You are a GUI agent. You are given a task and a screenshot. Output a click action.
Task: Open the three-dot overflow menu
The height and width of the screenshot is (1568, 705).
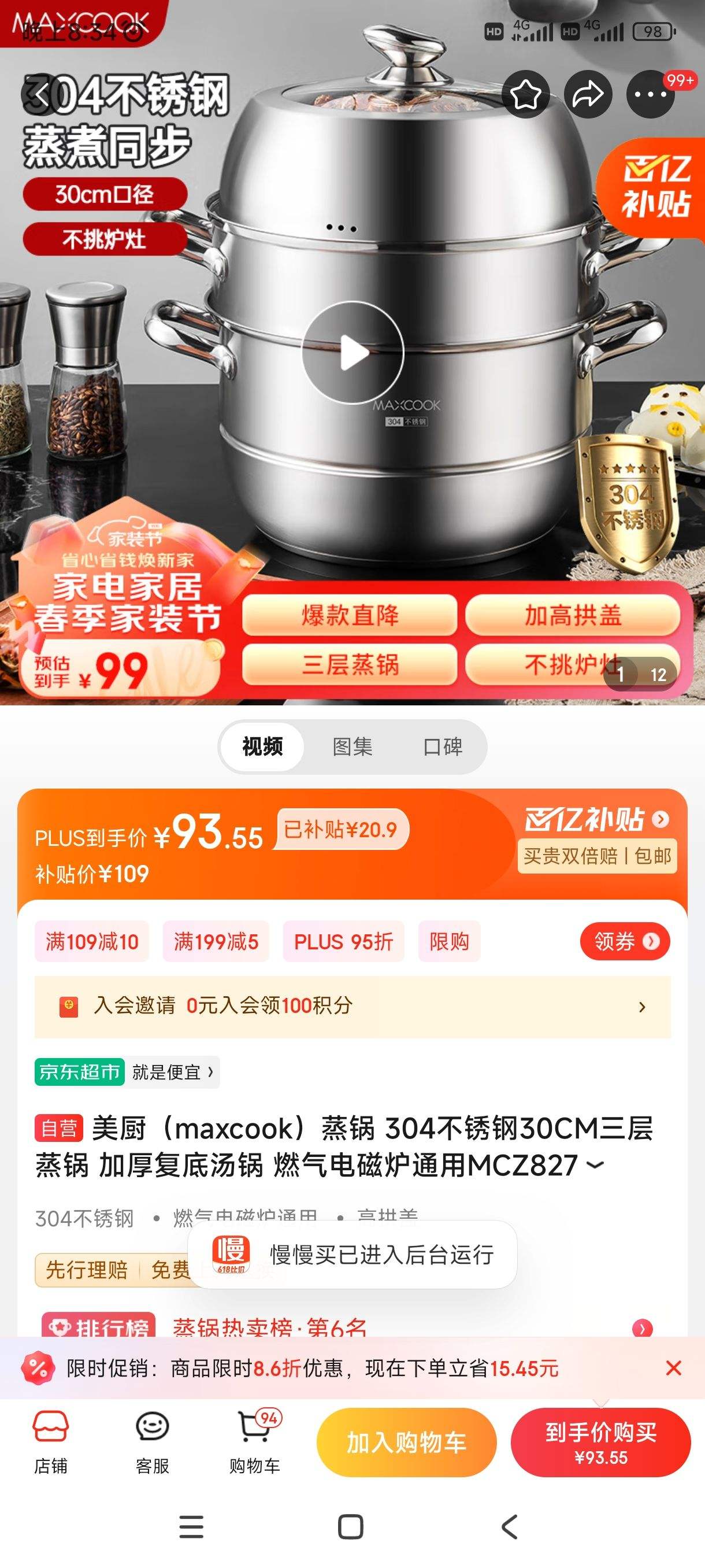coord(650,94)
